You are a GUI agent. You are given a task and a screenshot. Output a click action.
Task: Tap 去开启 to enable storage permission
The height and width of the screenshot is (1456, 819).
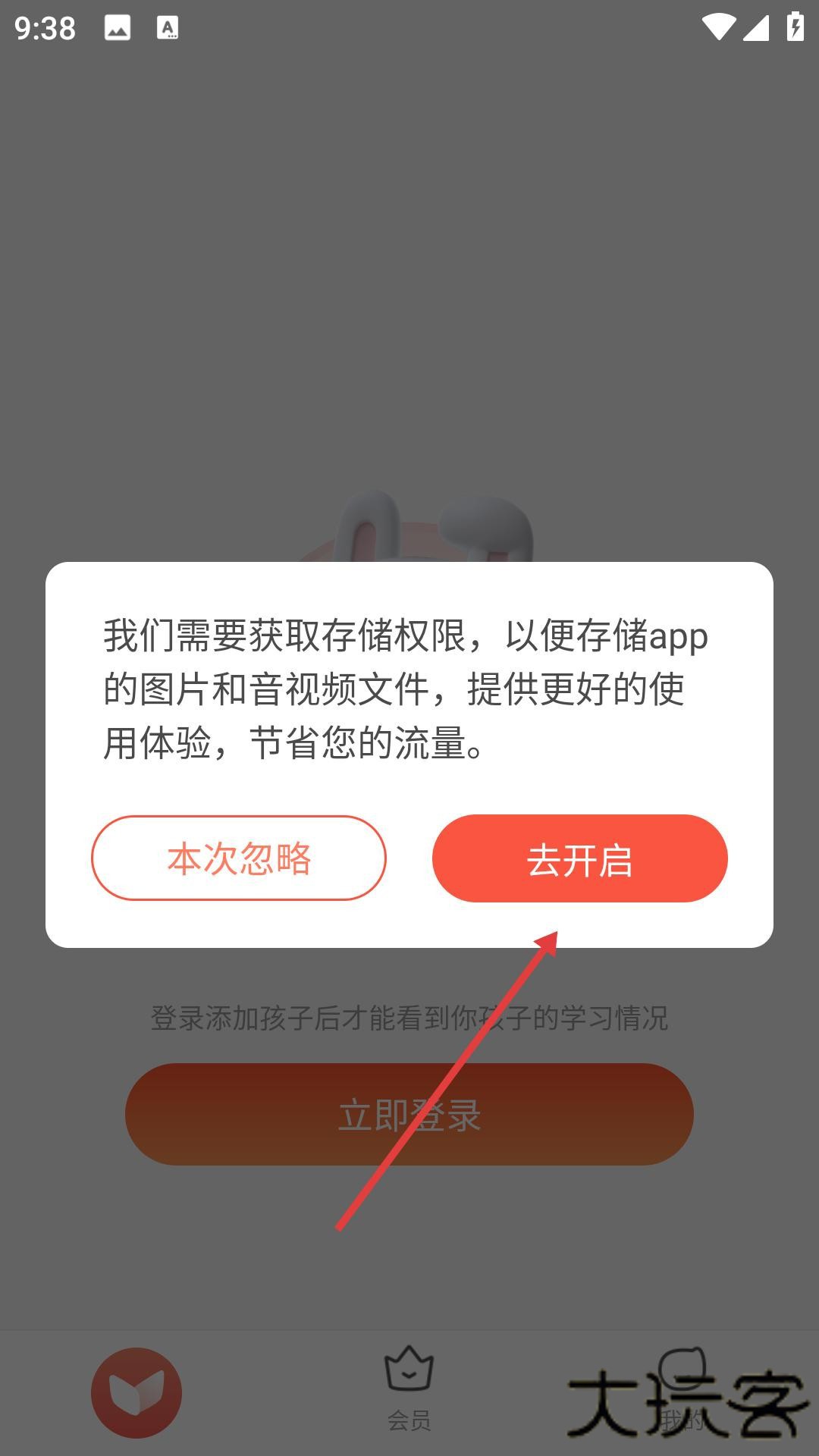pos(579,858)
